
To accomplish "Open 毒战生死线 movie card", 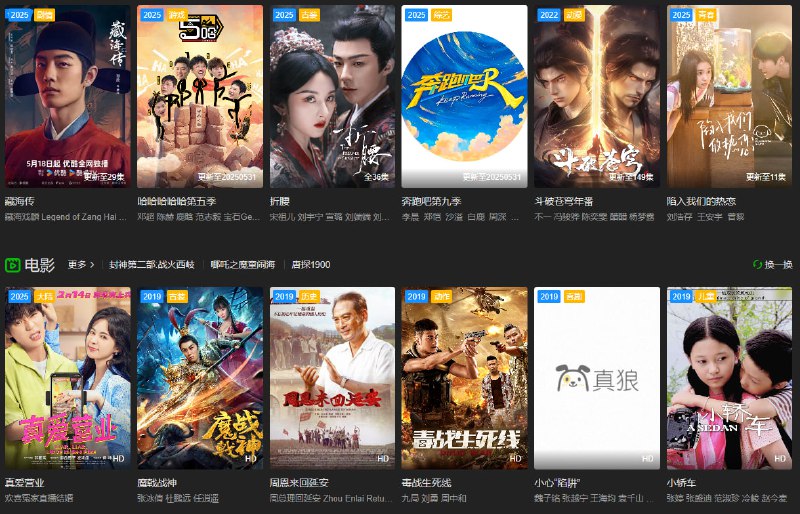I will (464, 378).
